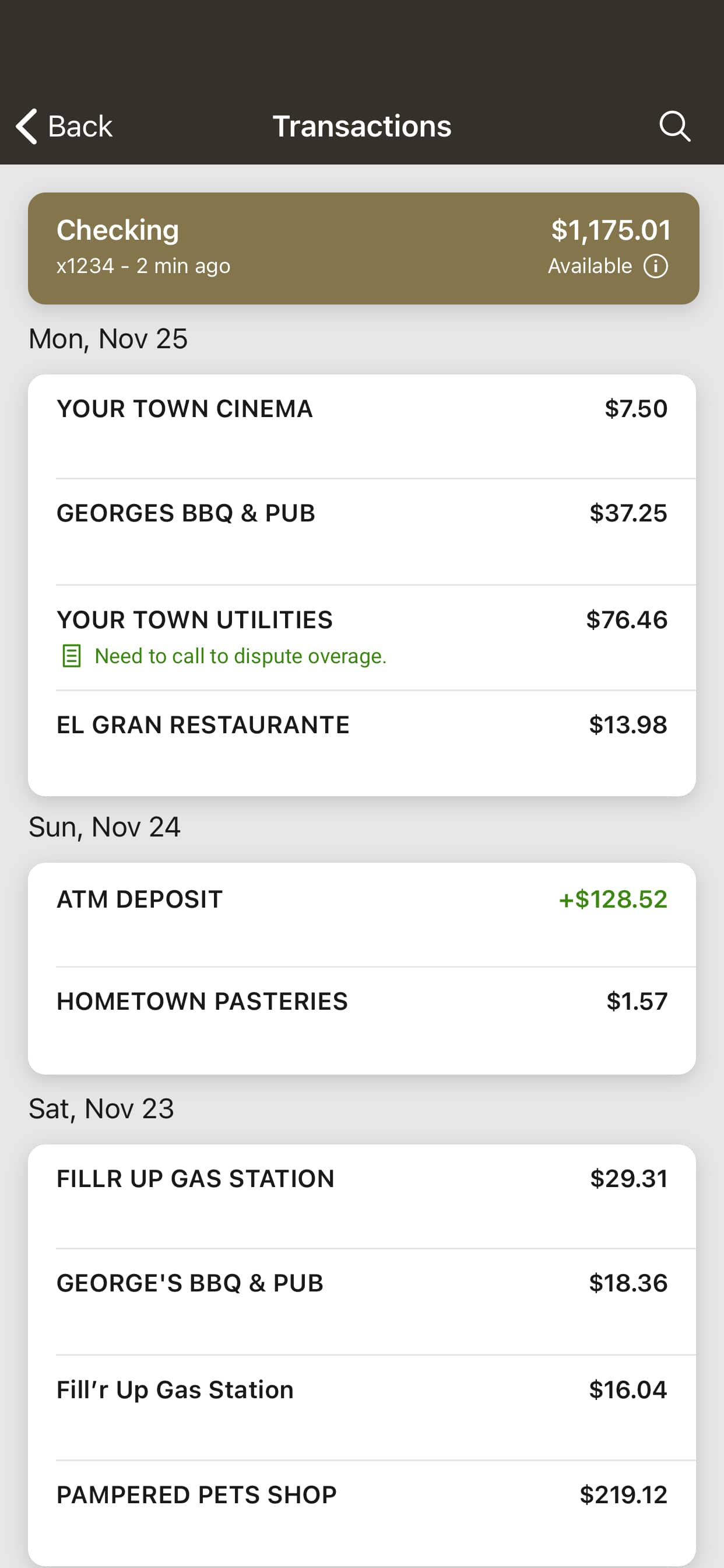The image size is (724, 1568).
Task: Open the Checking account card
Action: click(363, 249)
